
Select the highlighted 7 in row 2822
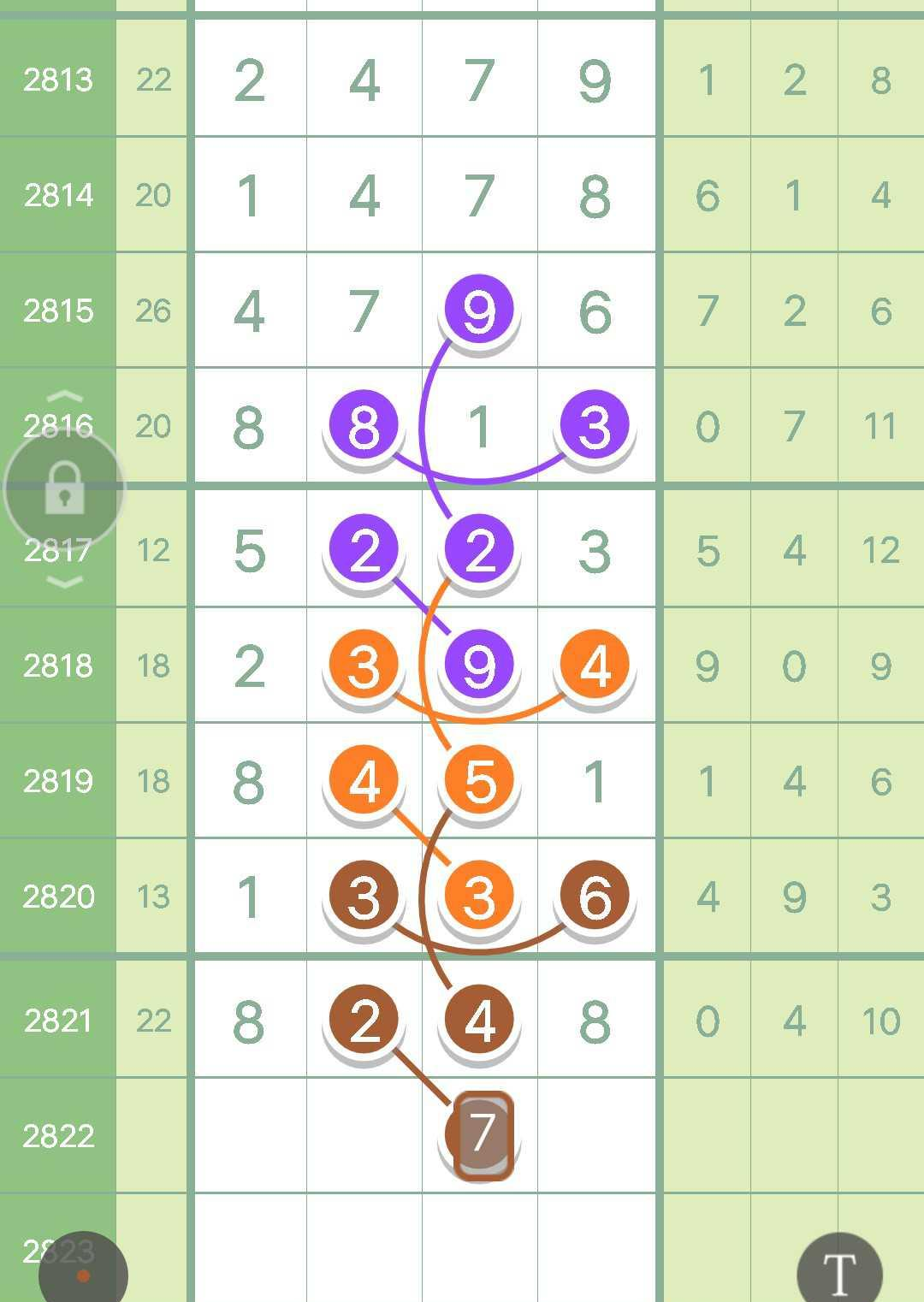tap(483, 1135)
